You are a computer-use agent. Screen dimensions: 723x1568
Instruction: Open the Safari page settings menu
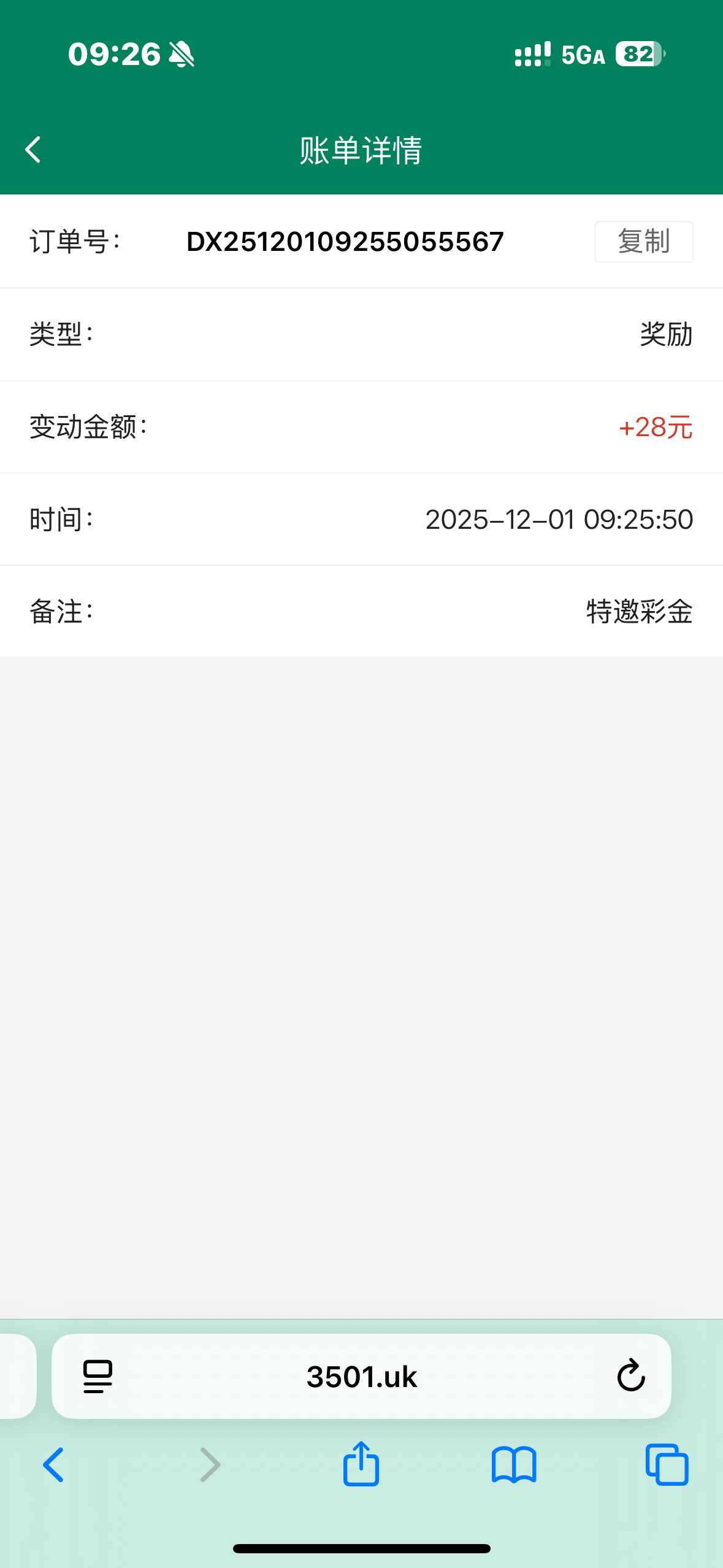(98, 1376)
